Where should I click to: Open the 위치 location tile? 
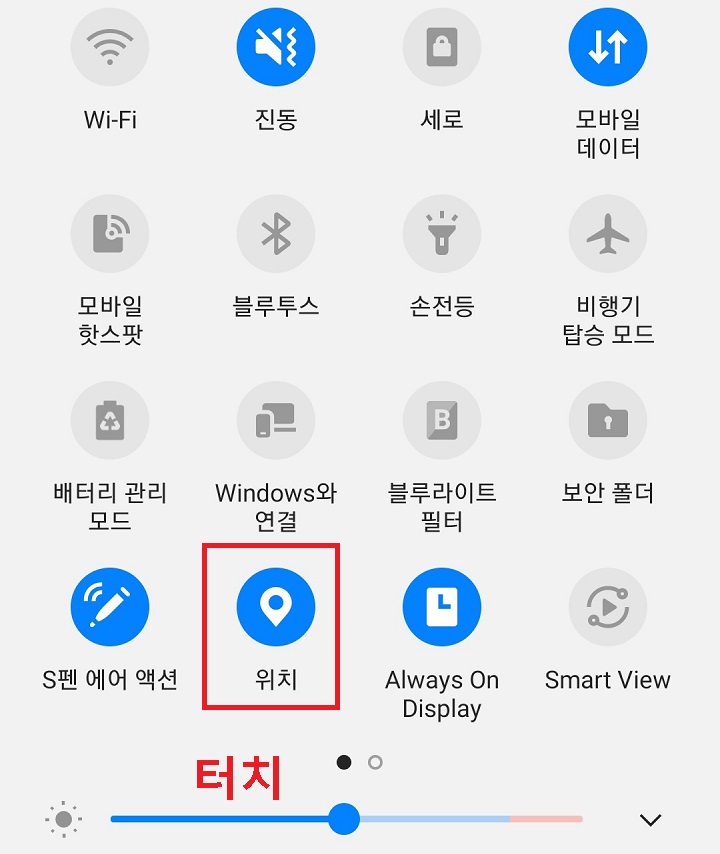[x=276, y=606]
